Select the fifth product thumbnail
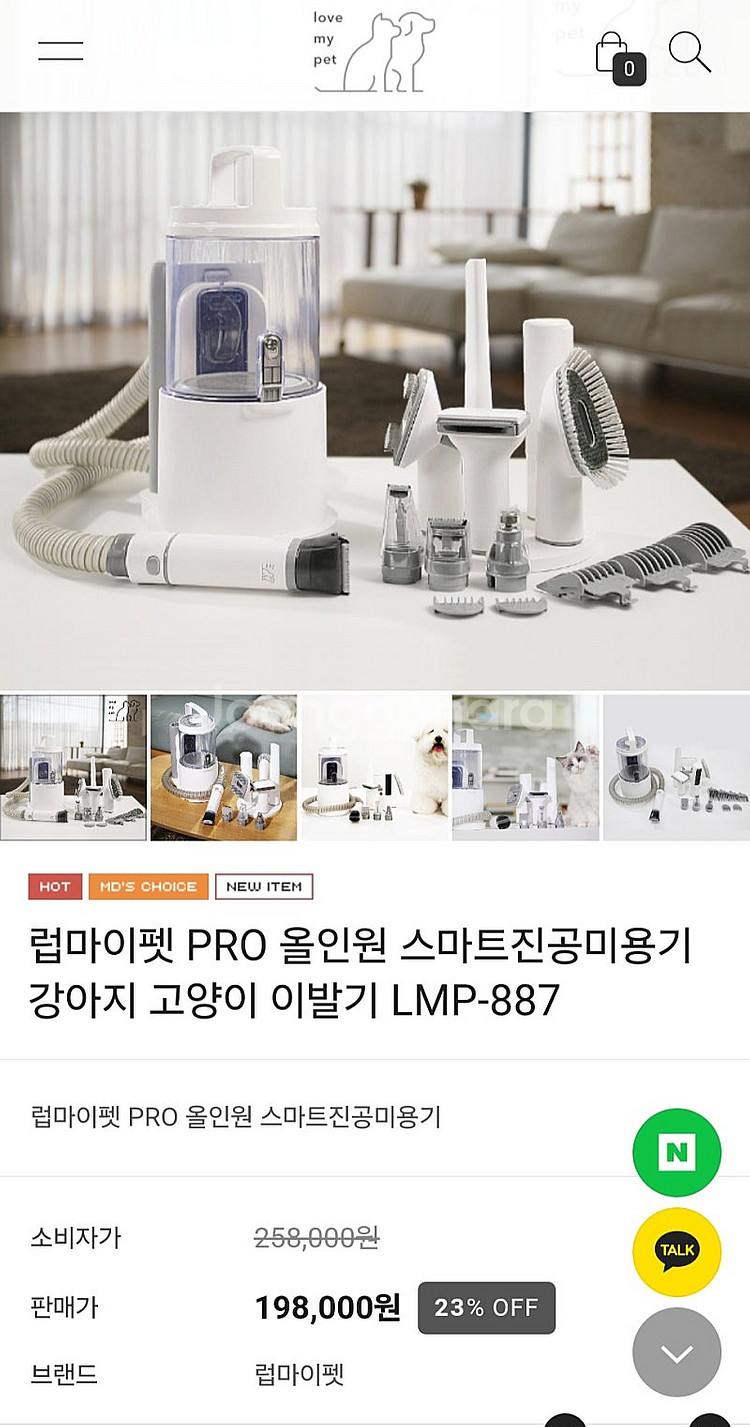Image resolution: width=750 pixels, height=1427 pixels. pyautogui.click(x=676, y=767)
